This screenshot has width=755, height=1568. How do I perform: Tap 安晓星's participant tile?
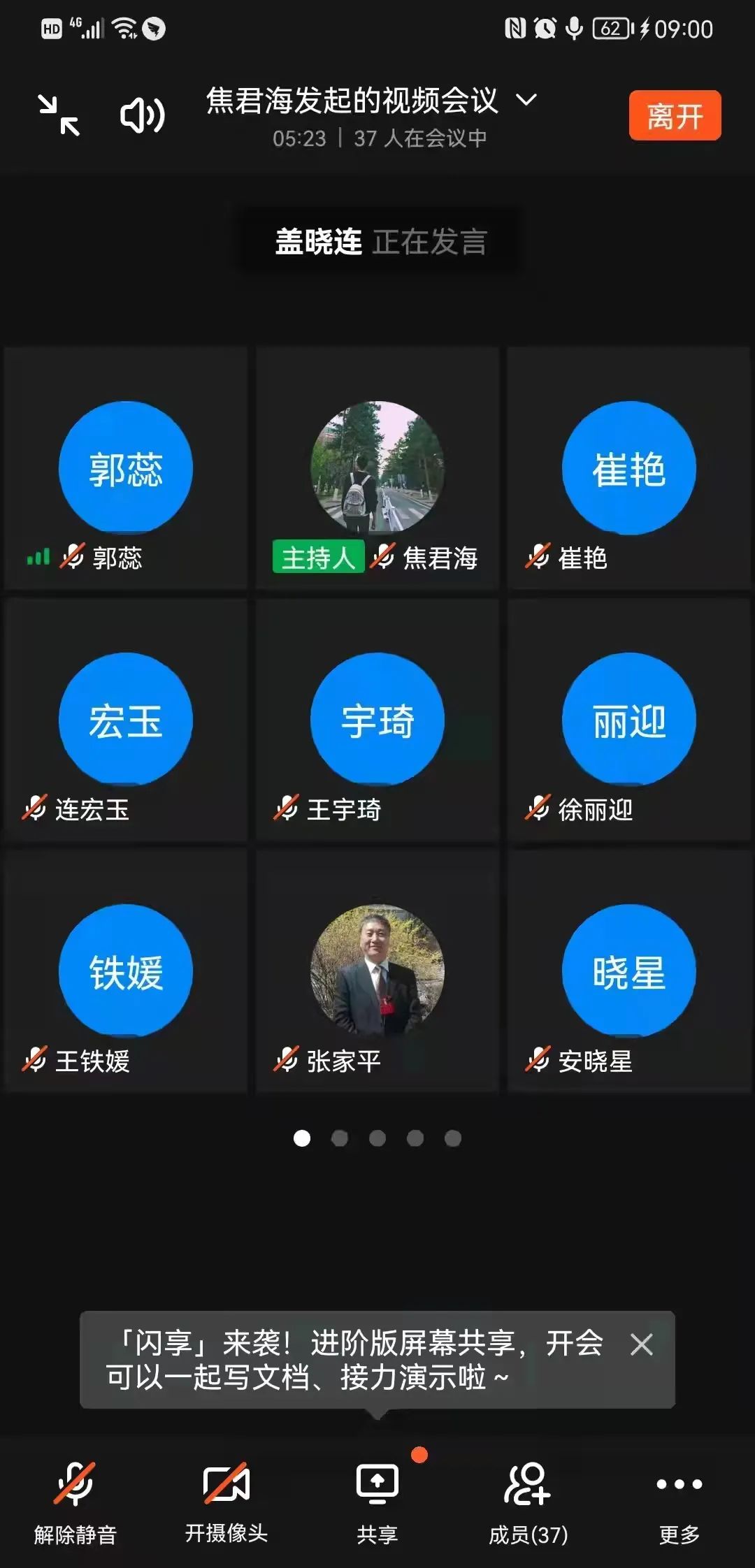(x=629, y=971)
